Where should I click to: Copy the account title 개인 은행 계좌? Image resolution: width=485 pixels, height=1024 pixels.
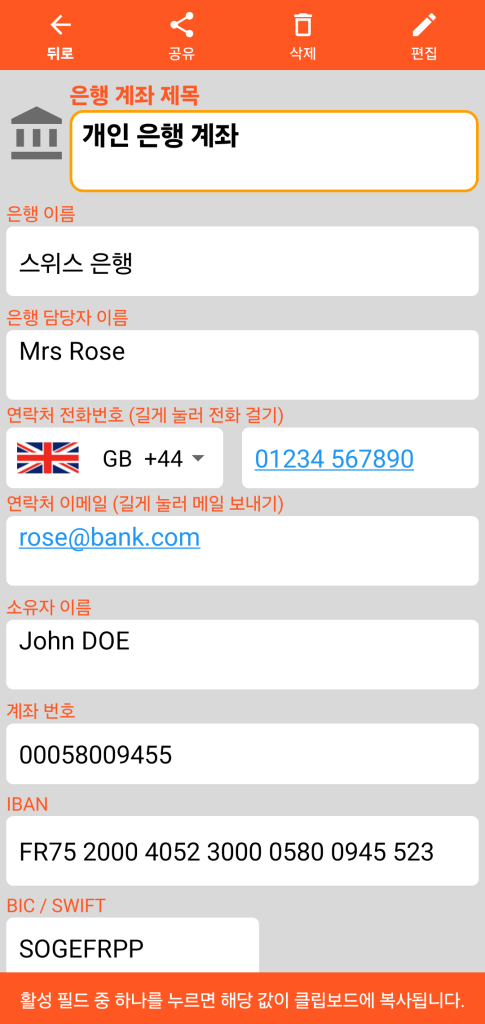[x=274, y=152]
